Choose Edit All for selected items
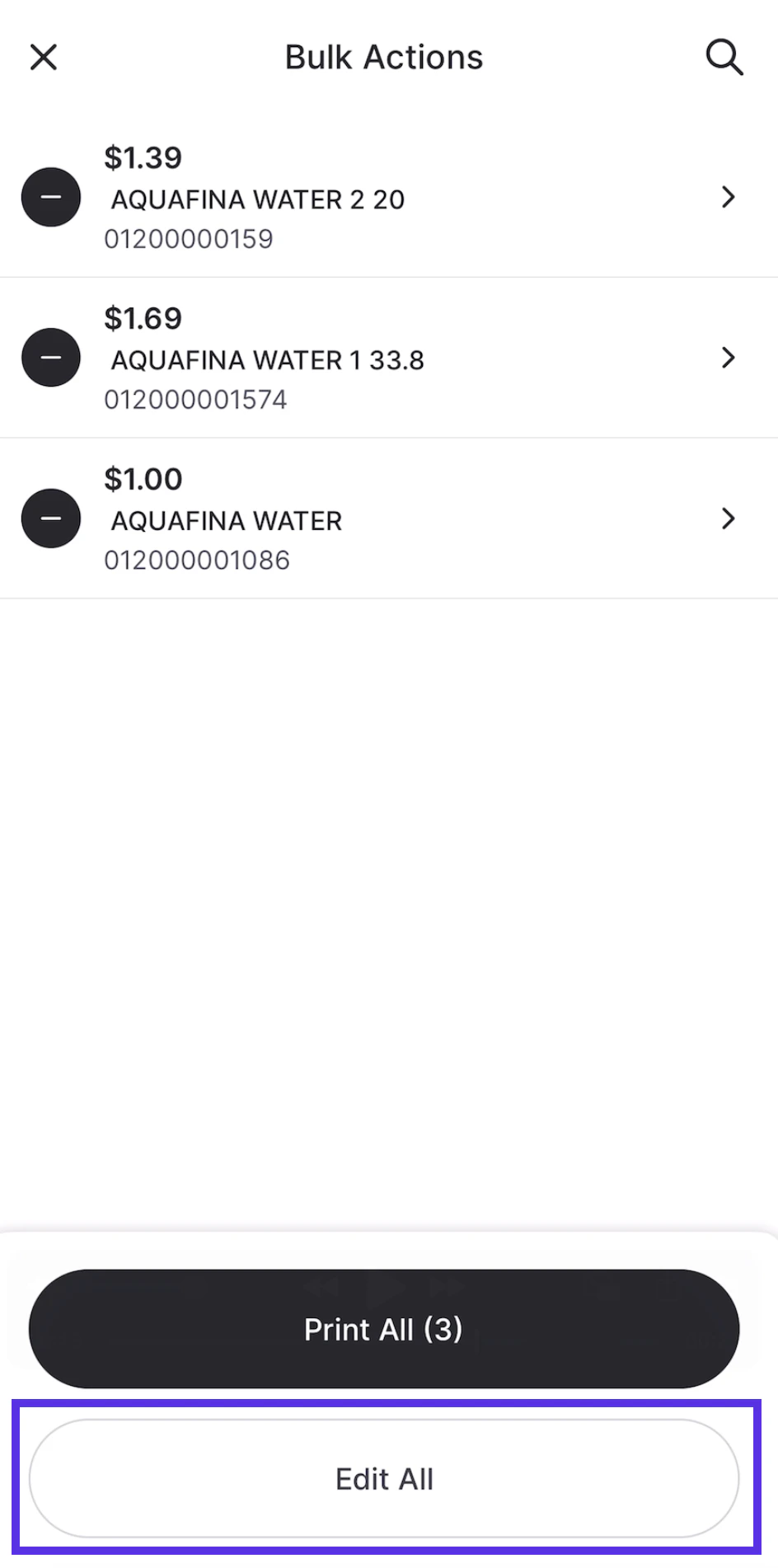 point(384,1479)
